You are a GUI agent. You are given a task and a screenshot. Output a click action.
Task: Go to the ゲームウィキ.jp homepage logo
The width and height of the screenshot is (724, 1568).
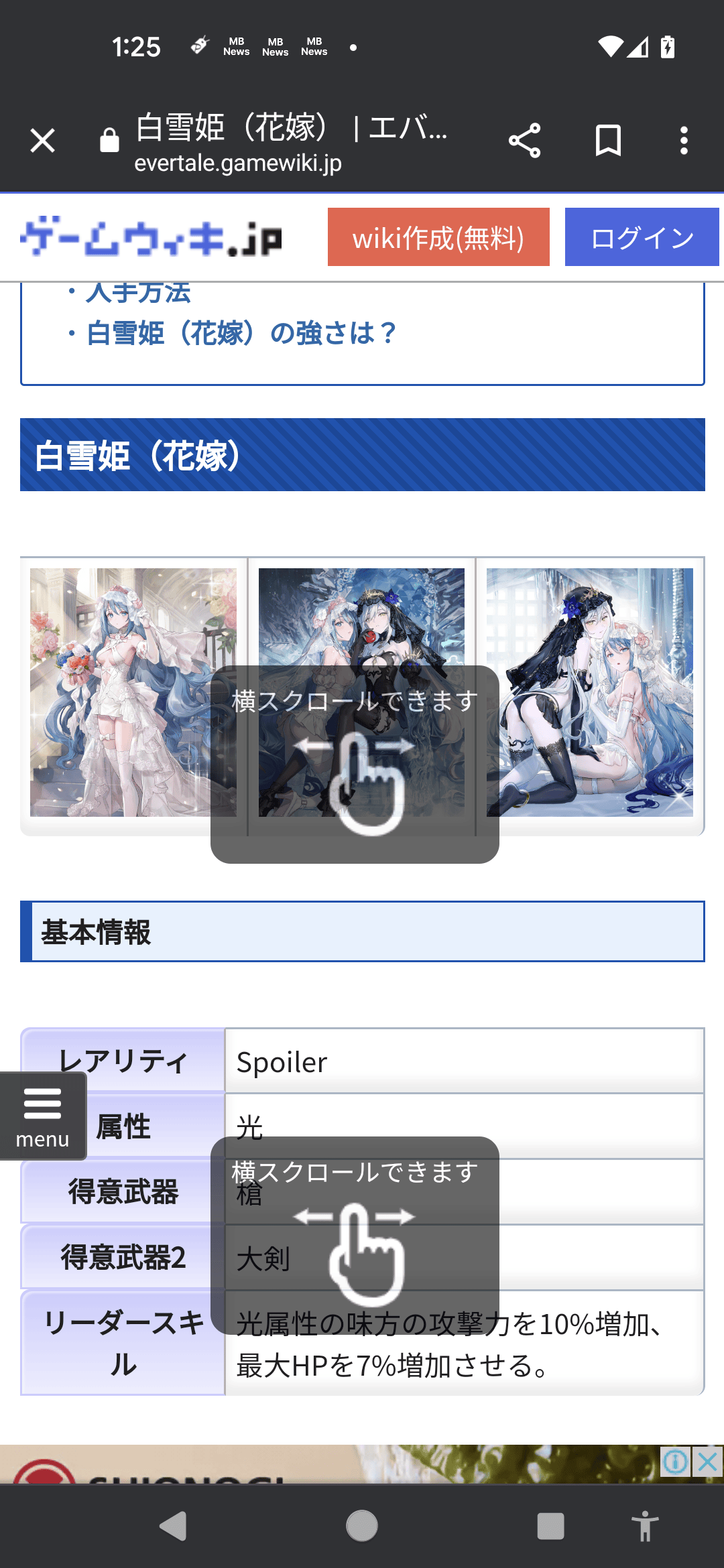(152, 237)
